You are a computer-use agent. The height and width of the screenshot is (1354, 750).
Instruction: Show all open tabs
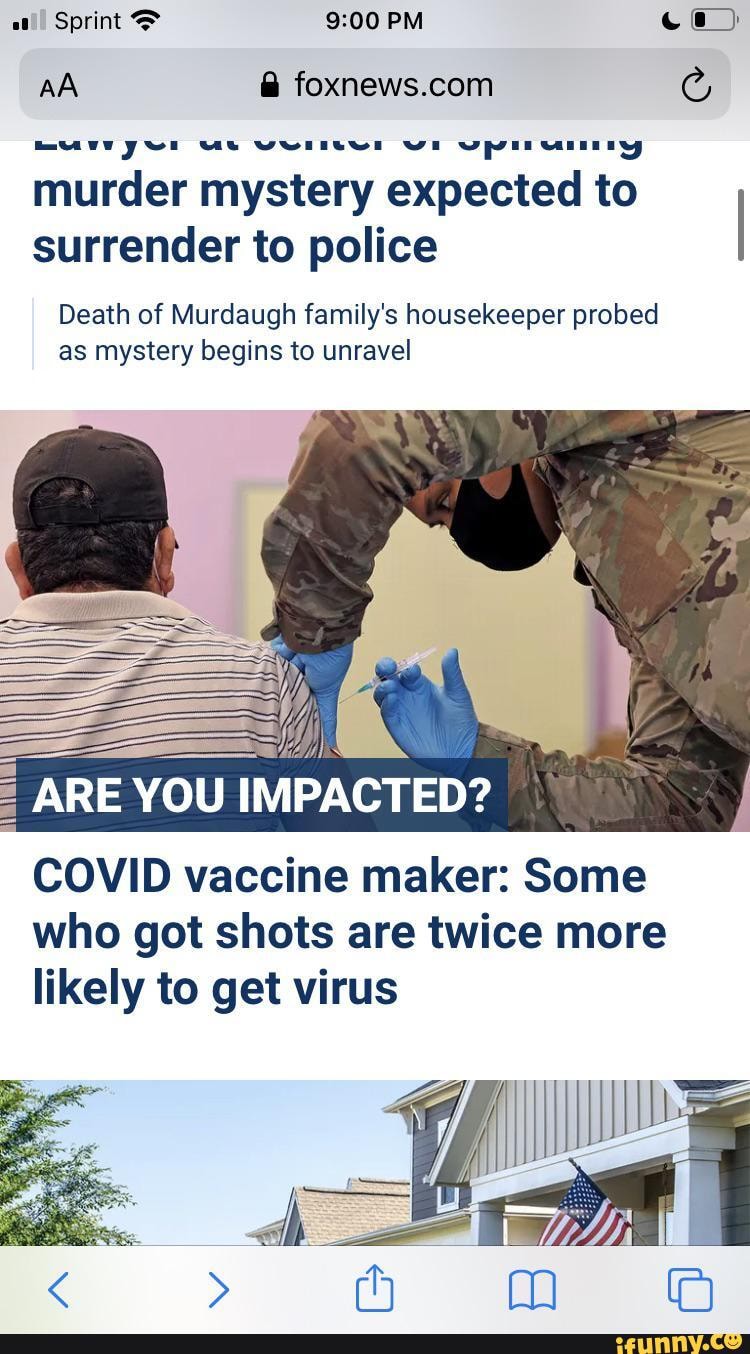[x=690, y=1290]
